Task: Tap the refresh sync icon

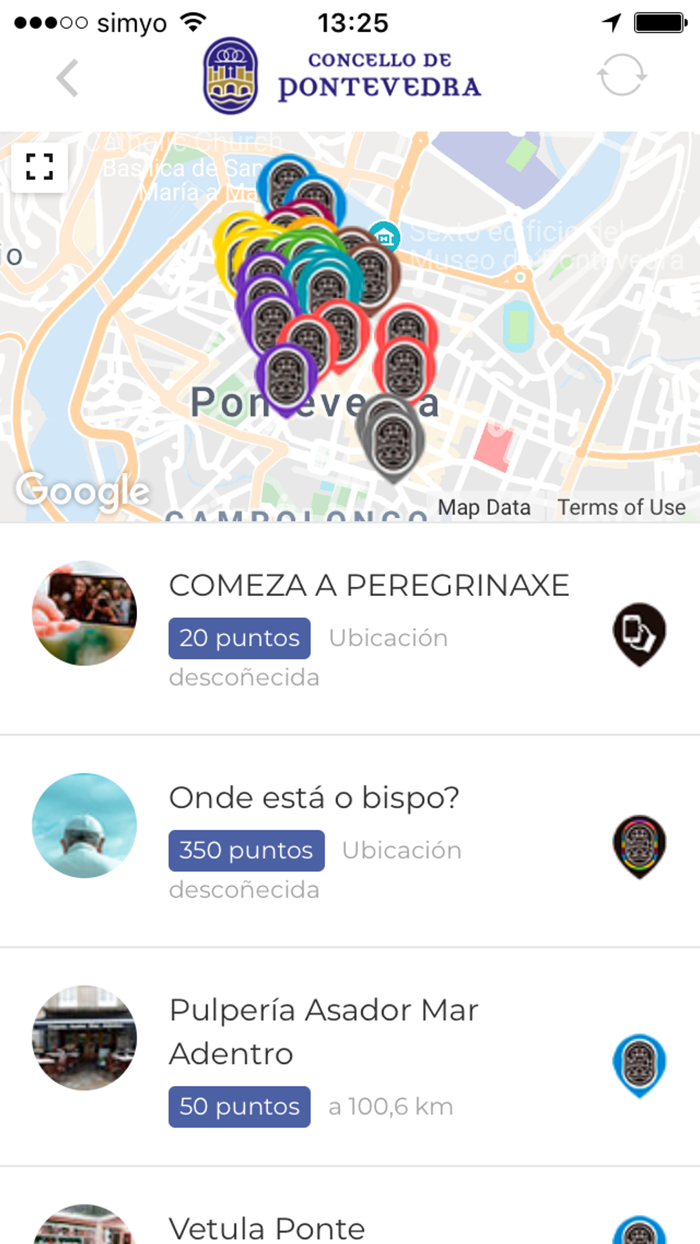Action: 621,76
